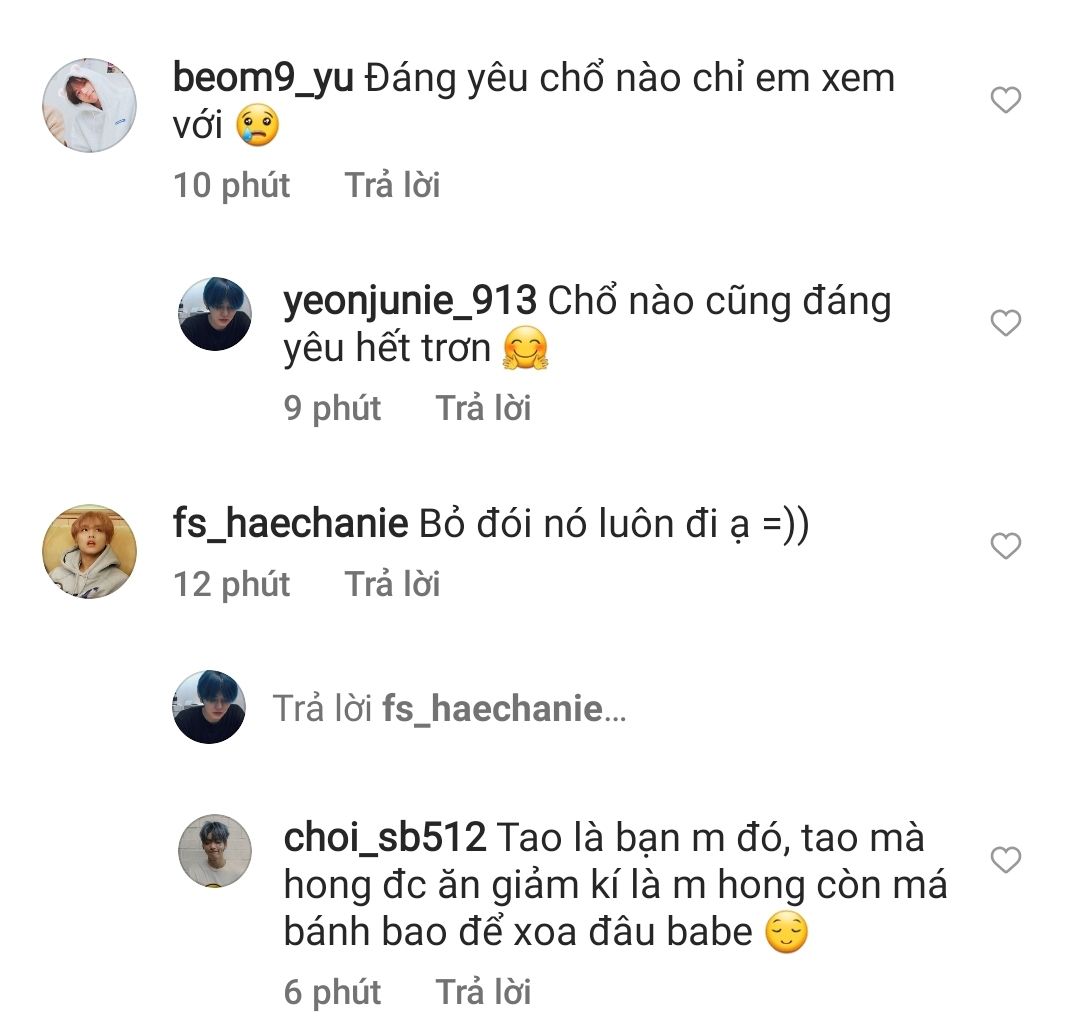Open yeonjunie_913's profile from avatar
The height and width of the screenshot is (1031, 1080).
214,314
